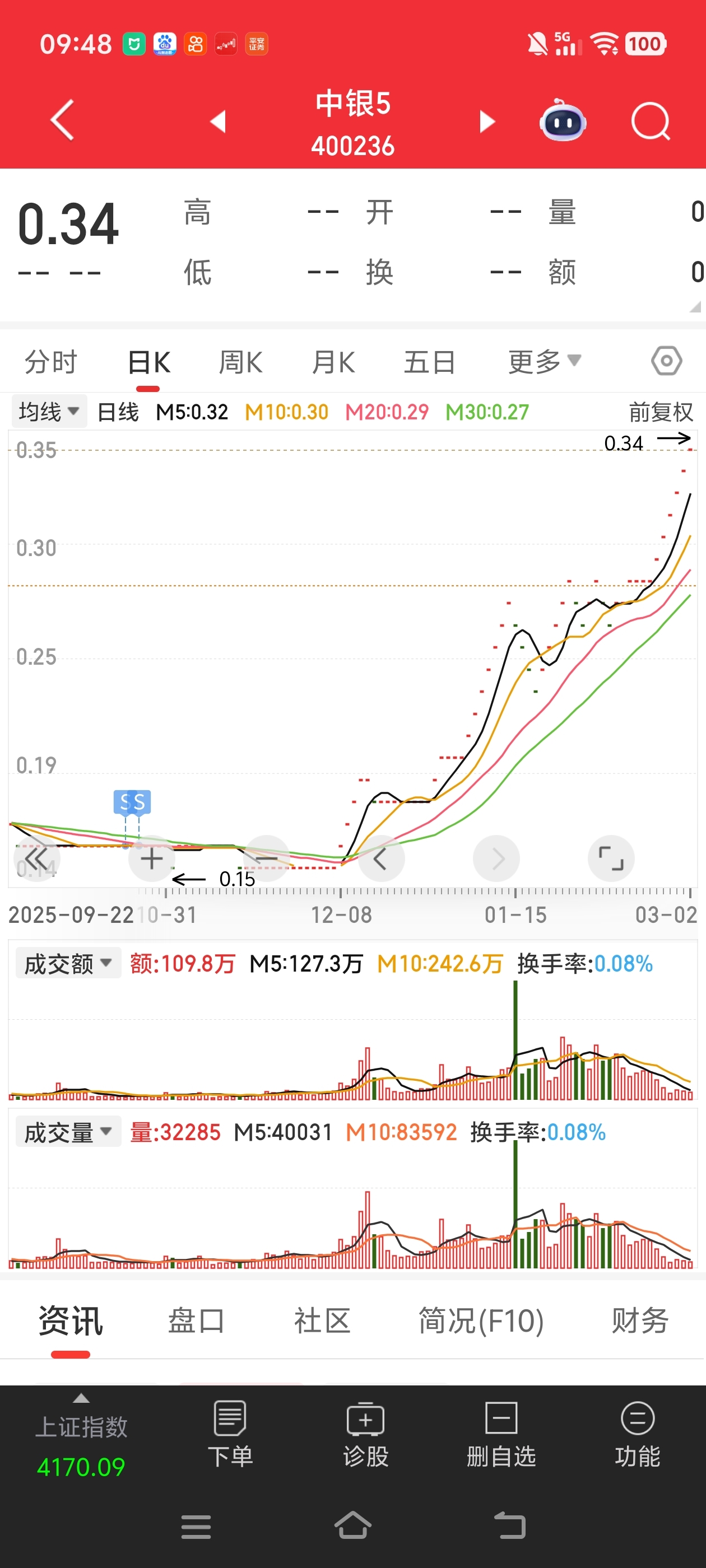This screenshot has width=706, height=1568.
Task: Switch to the 分时 chart tab
Action: (50, 362)
